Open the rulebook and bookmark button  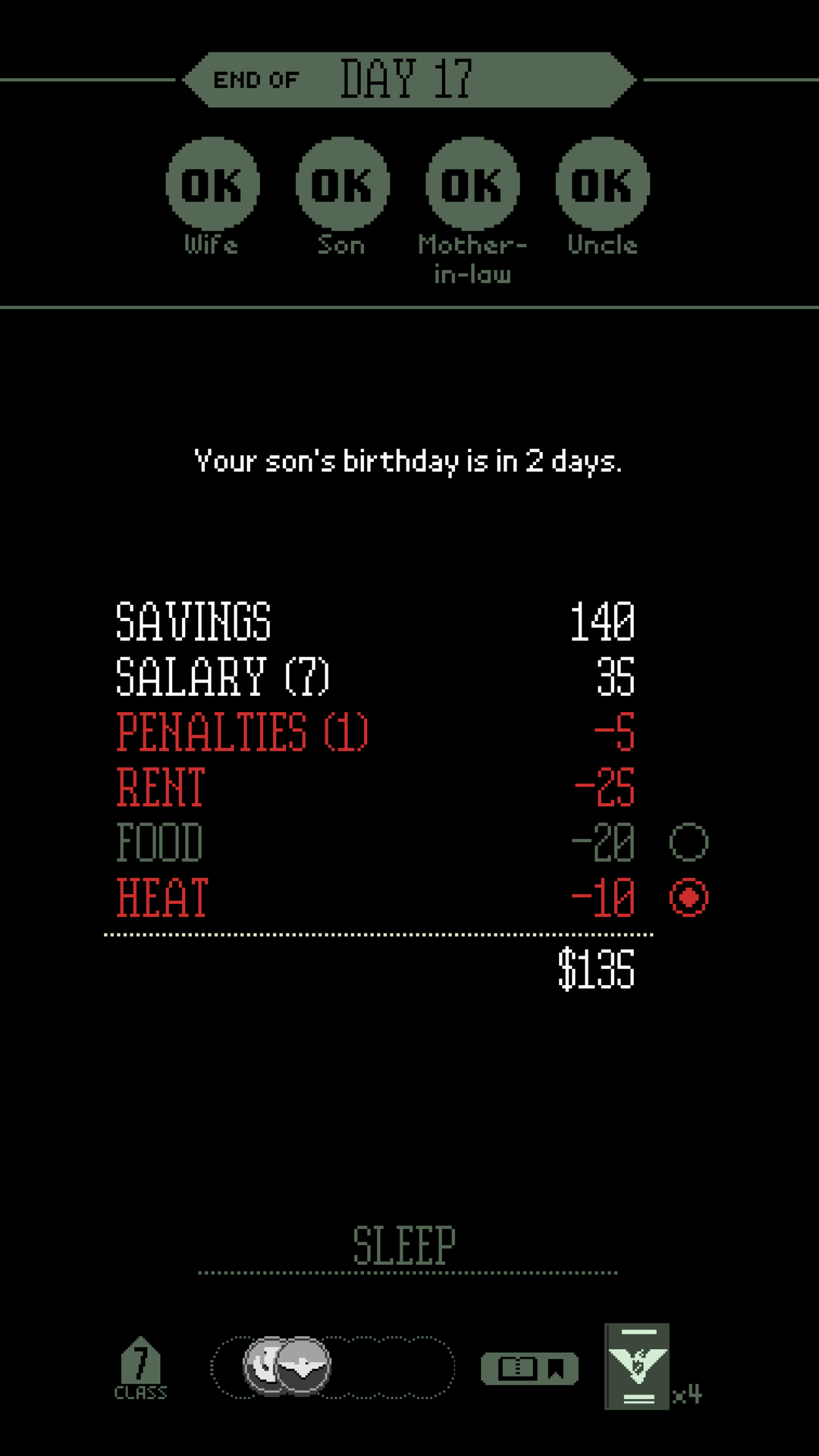coord(530,1369)
